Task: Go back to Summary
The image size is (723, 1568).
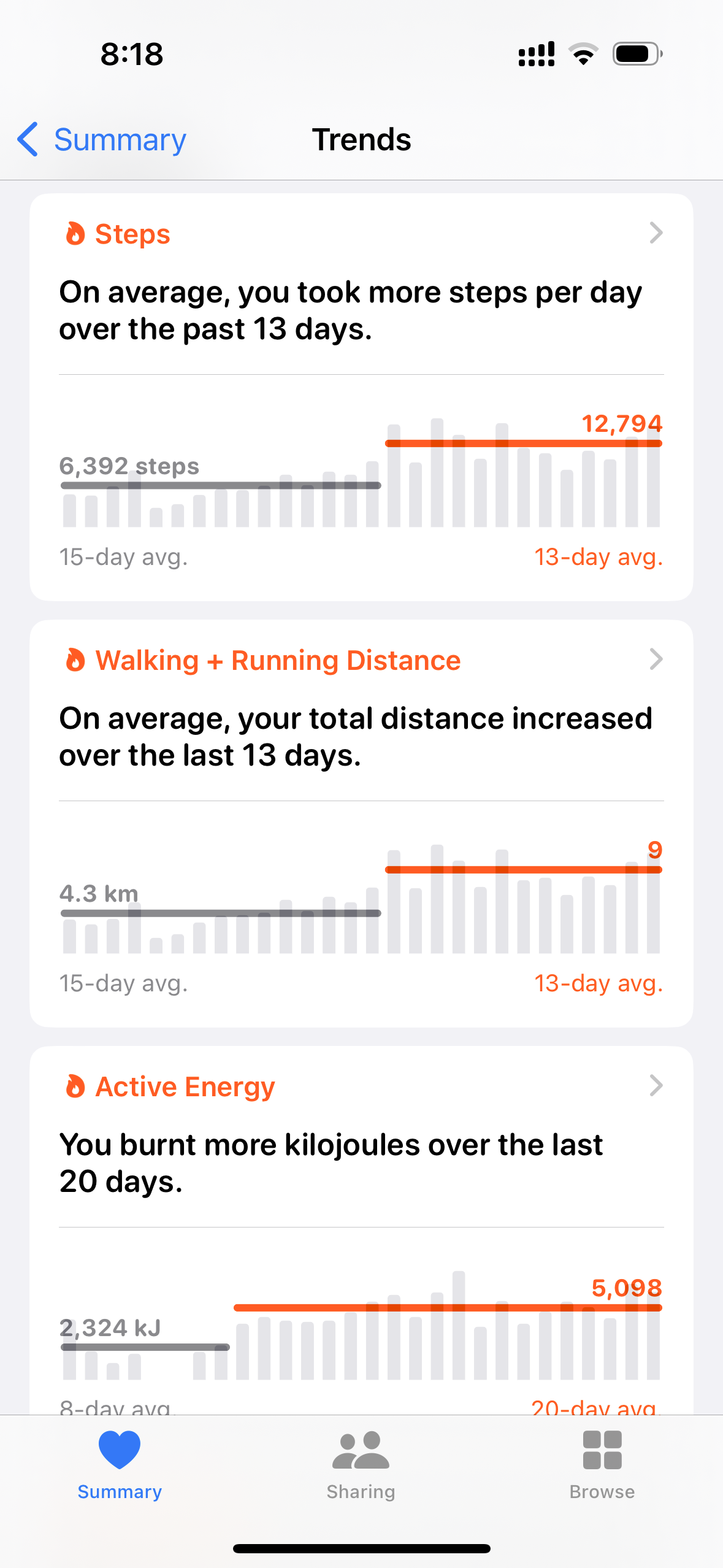Action: pos(102,140)
